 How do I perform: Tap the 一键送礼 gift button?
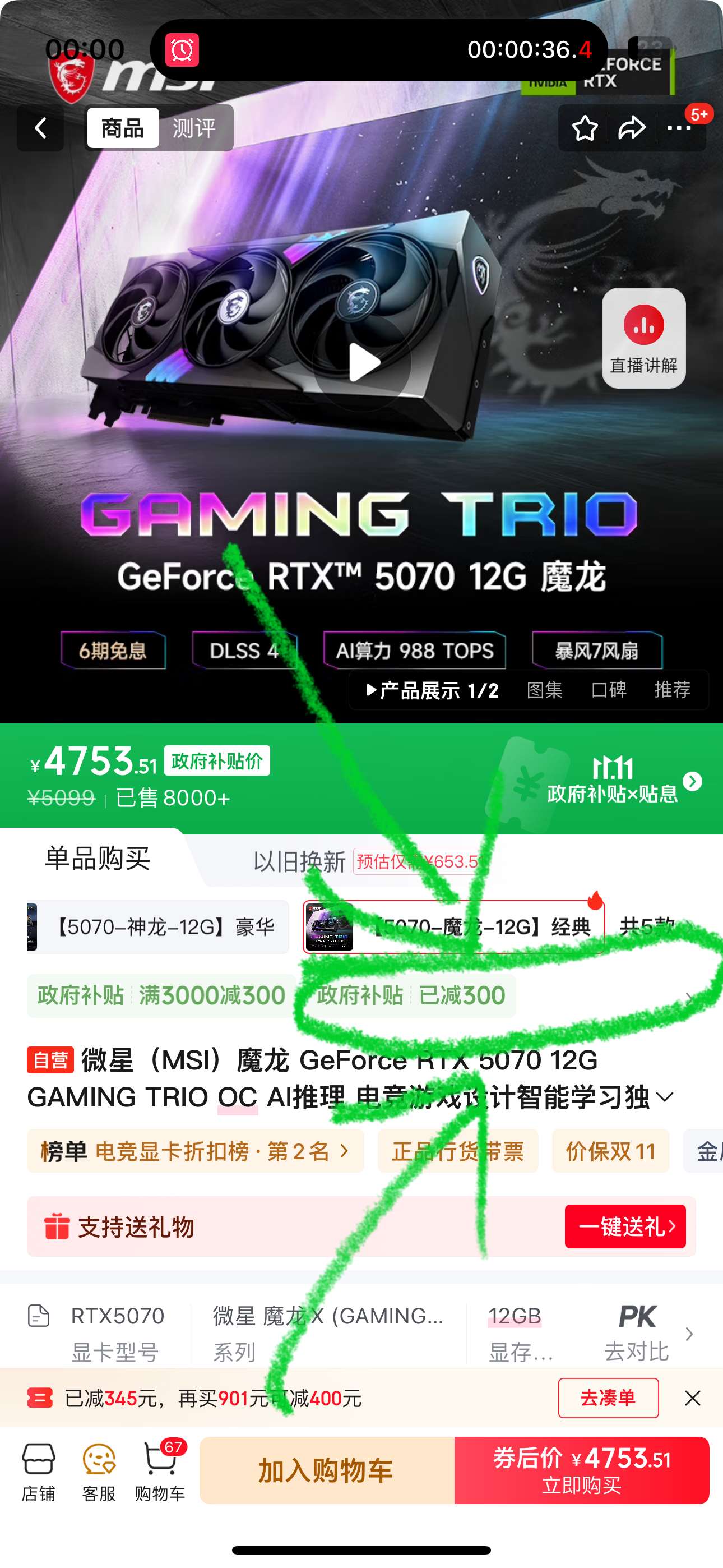point(625,1226)
